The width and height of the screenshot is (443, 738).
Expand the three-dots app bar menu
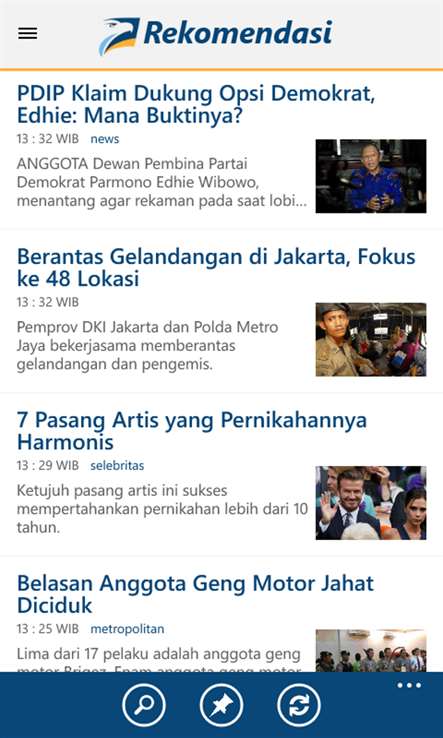click(x=409, y=685)
